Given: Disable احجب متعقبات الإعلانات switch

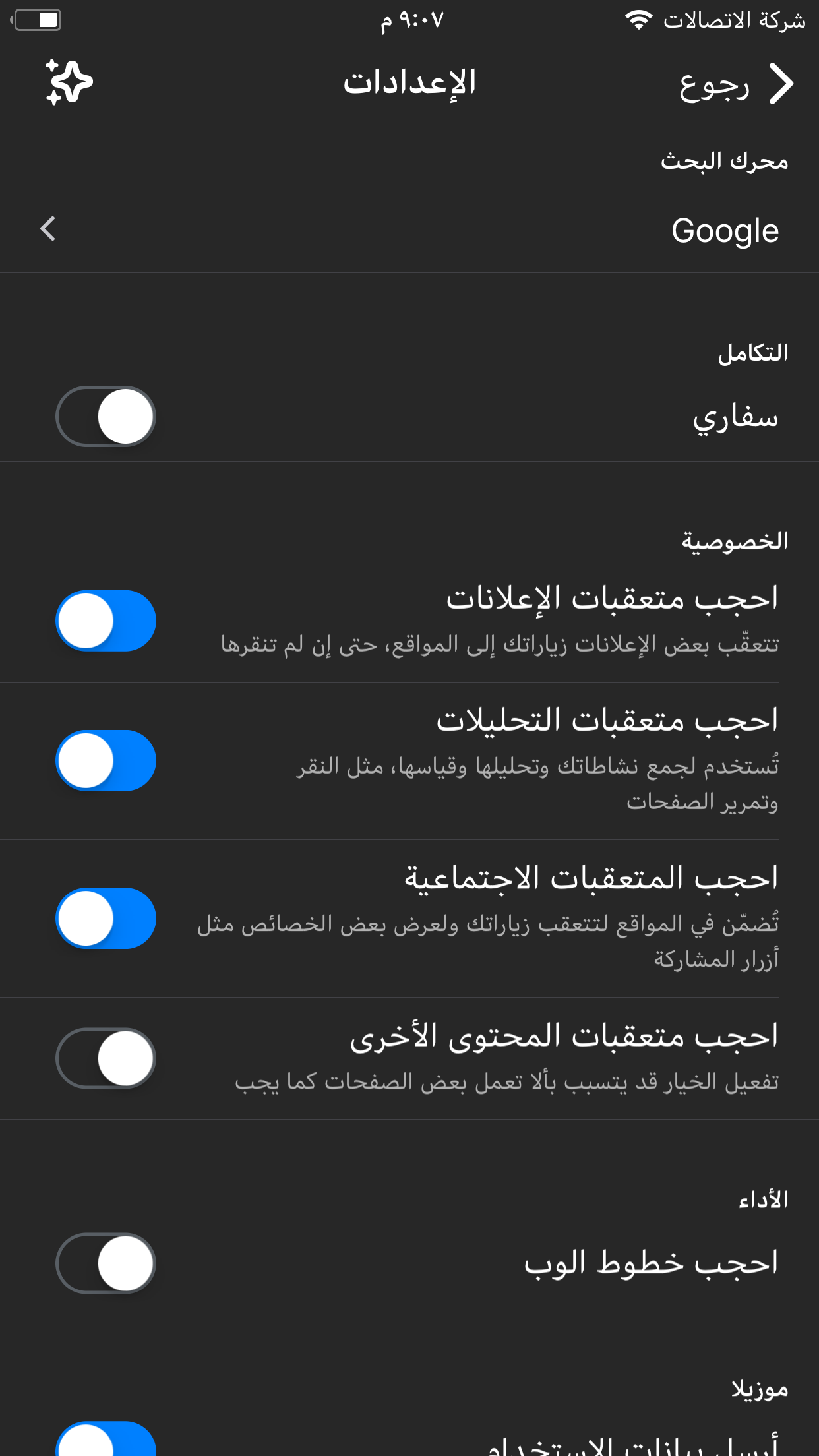Looking at the screenshot, I should 106,621.
